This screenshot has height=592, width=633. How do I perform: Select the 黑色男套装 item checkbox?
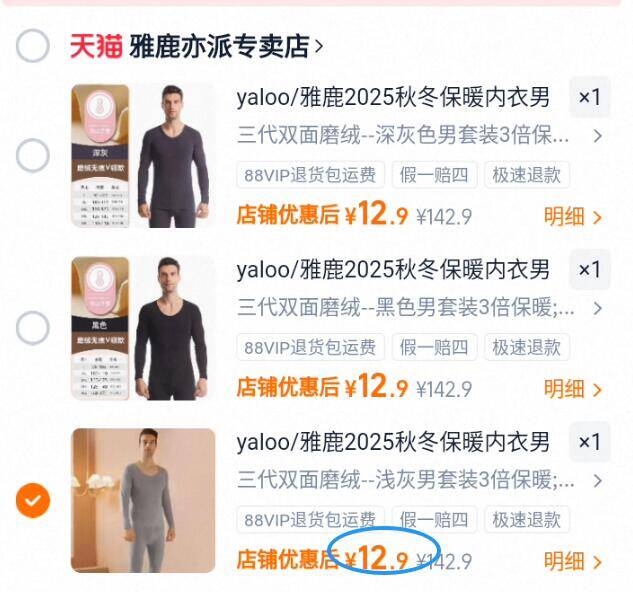pyautogui.click(x=33, y=327)
